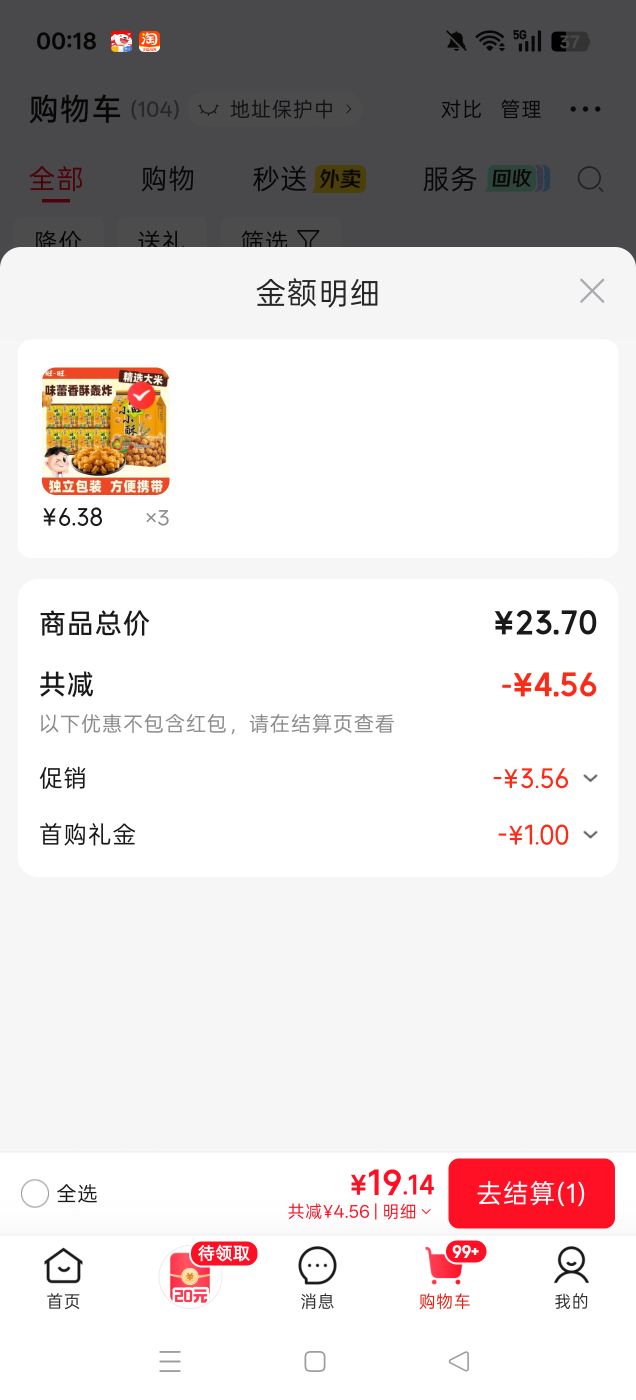Open the 购物车 bottom tab
This screenshot has width=636, height=1400.
tap(445, 1278)
